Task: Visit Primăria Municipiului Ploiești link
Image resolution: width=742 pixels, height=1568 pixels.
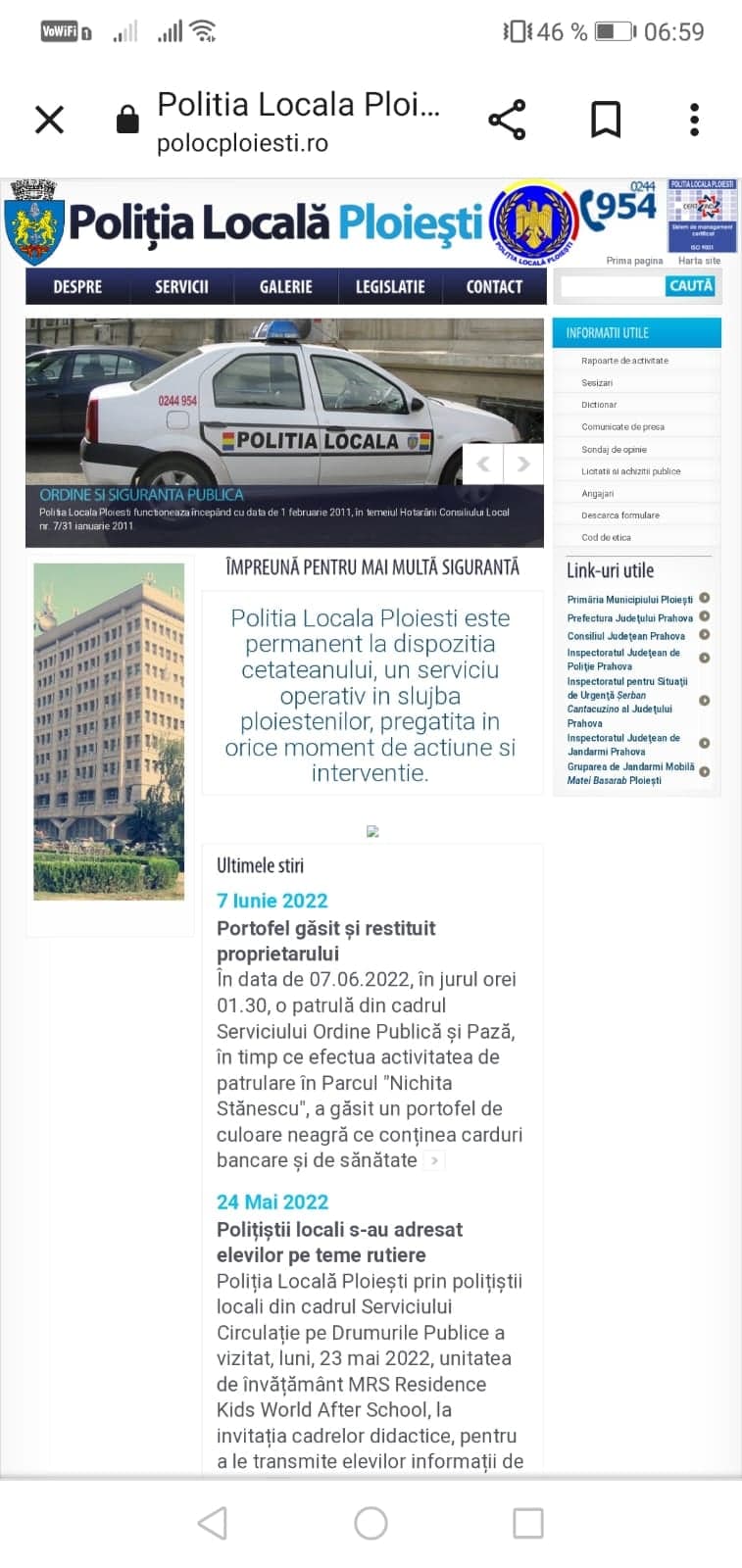Action: pyautogui.click(x=629, y=600)
